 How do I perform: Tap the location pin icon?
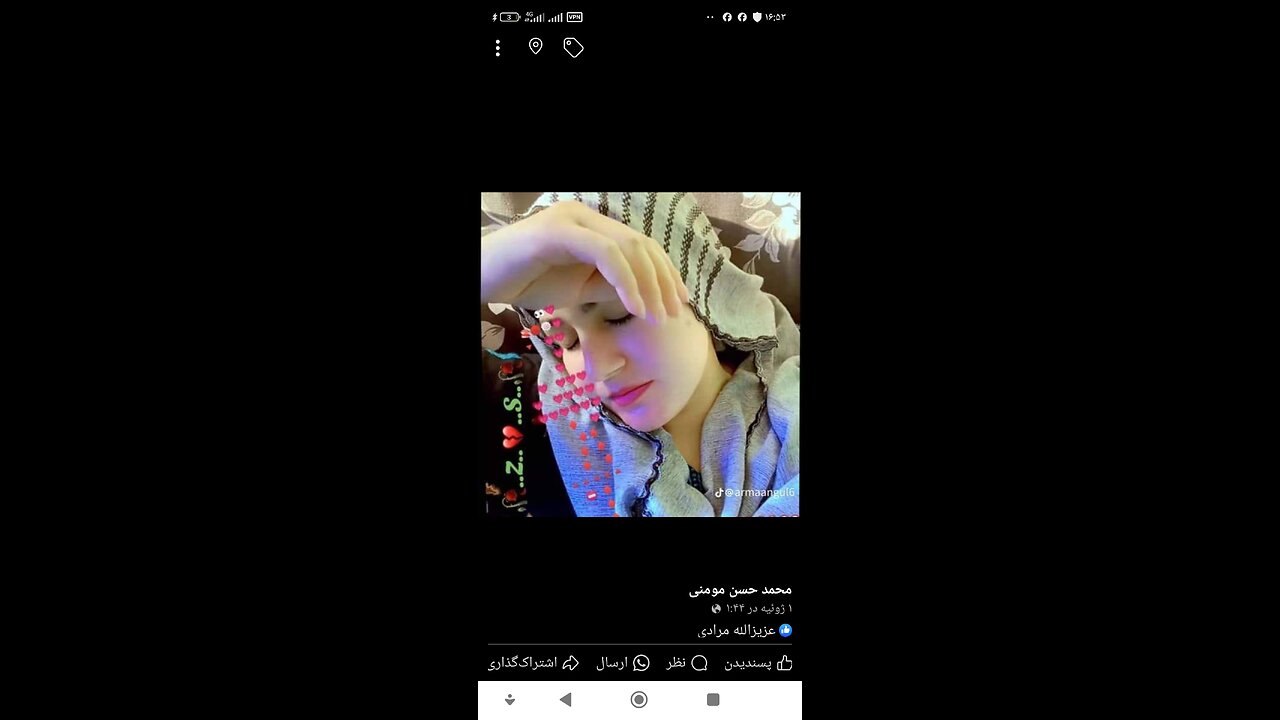[x=535, y=46]
